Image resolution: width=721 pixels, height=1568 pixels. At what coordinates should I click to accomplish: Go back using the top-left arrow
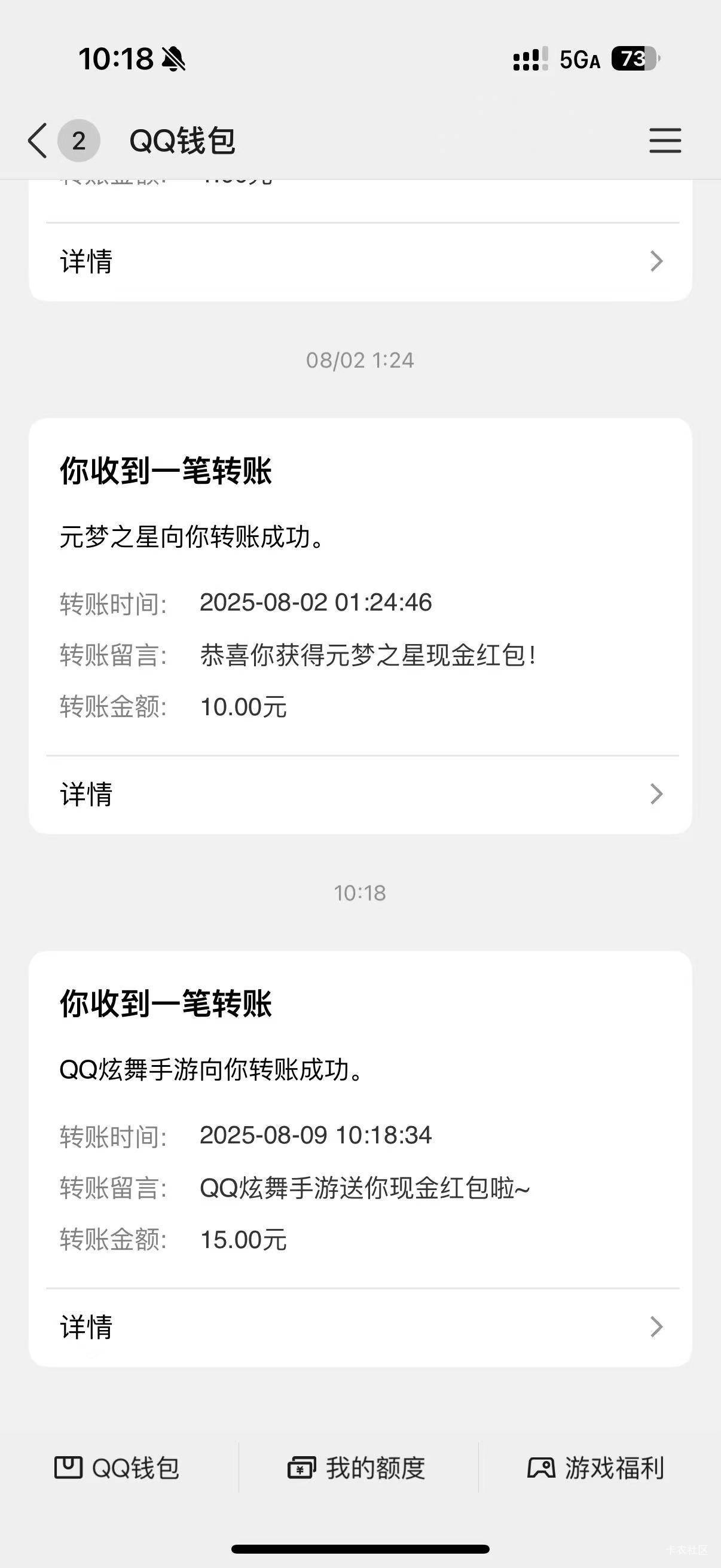[38, 141]
